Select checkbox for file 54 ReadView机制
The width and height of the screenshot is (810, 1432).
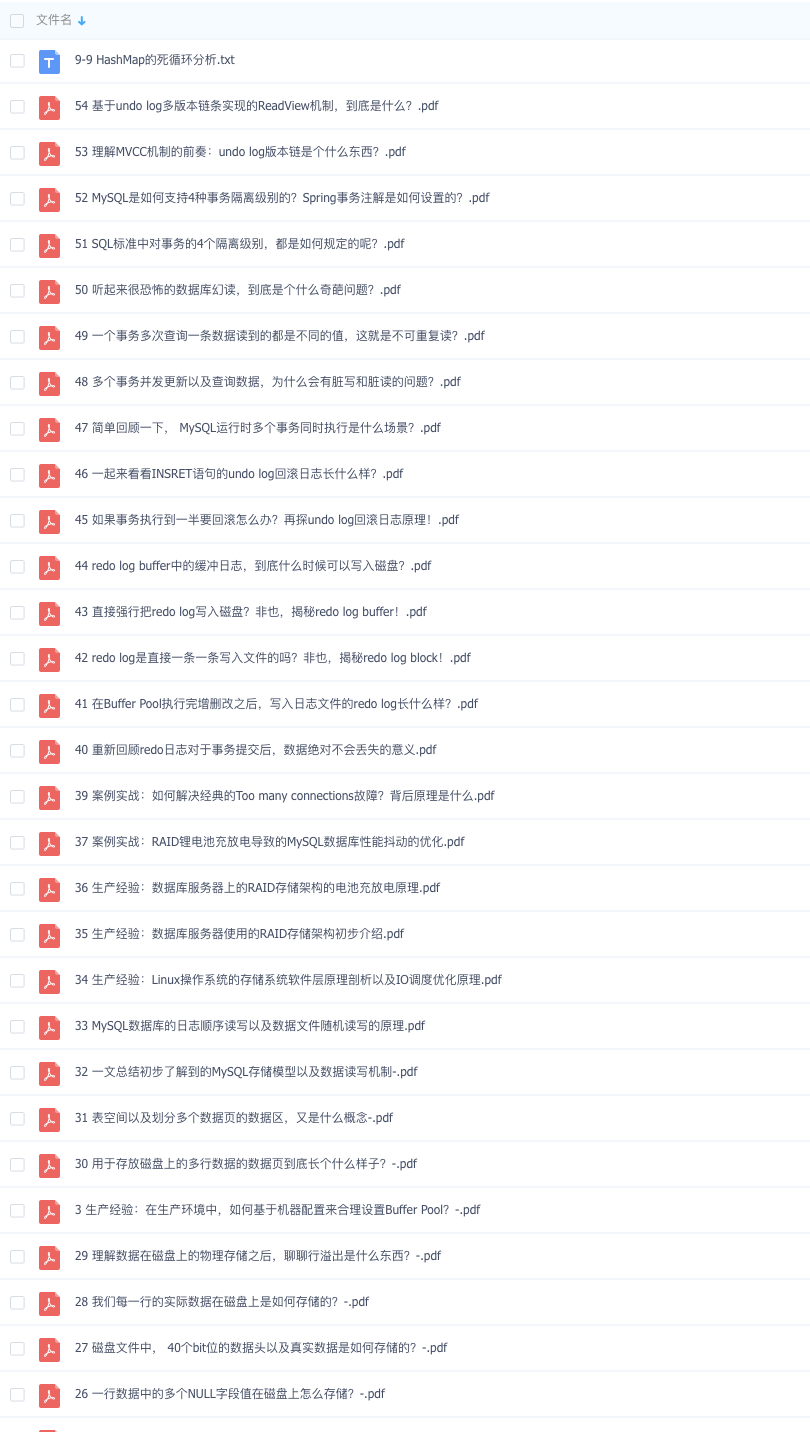pos(17,106)
